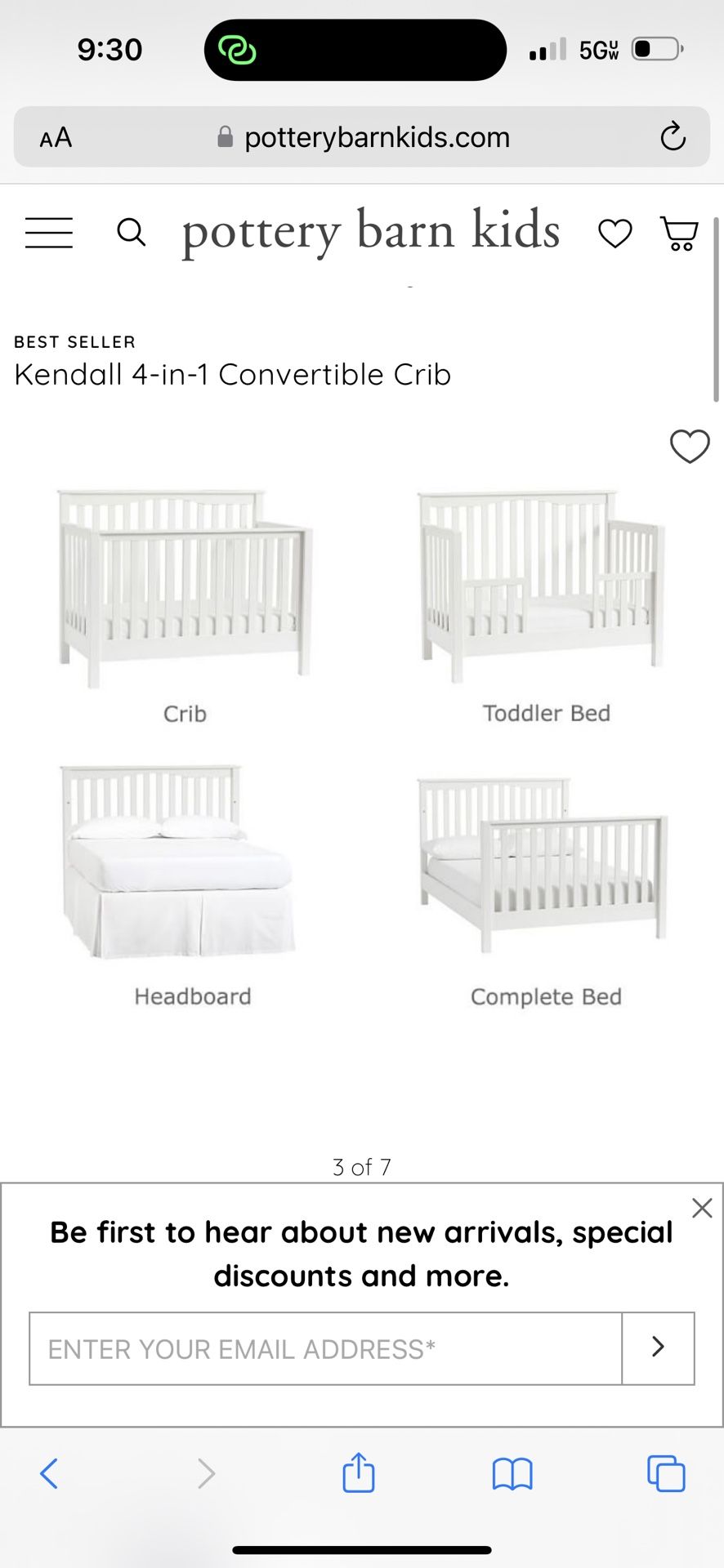Go to the Pottery Barn Kids homepage

[371, 231]
